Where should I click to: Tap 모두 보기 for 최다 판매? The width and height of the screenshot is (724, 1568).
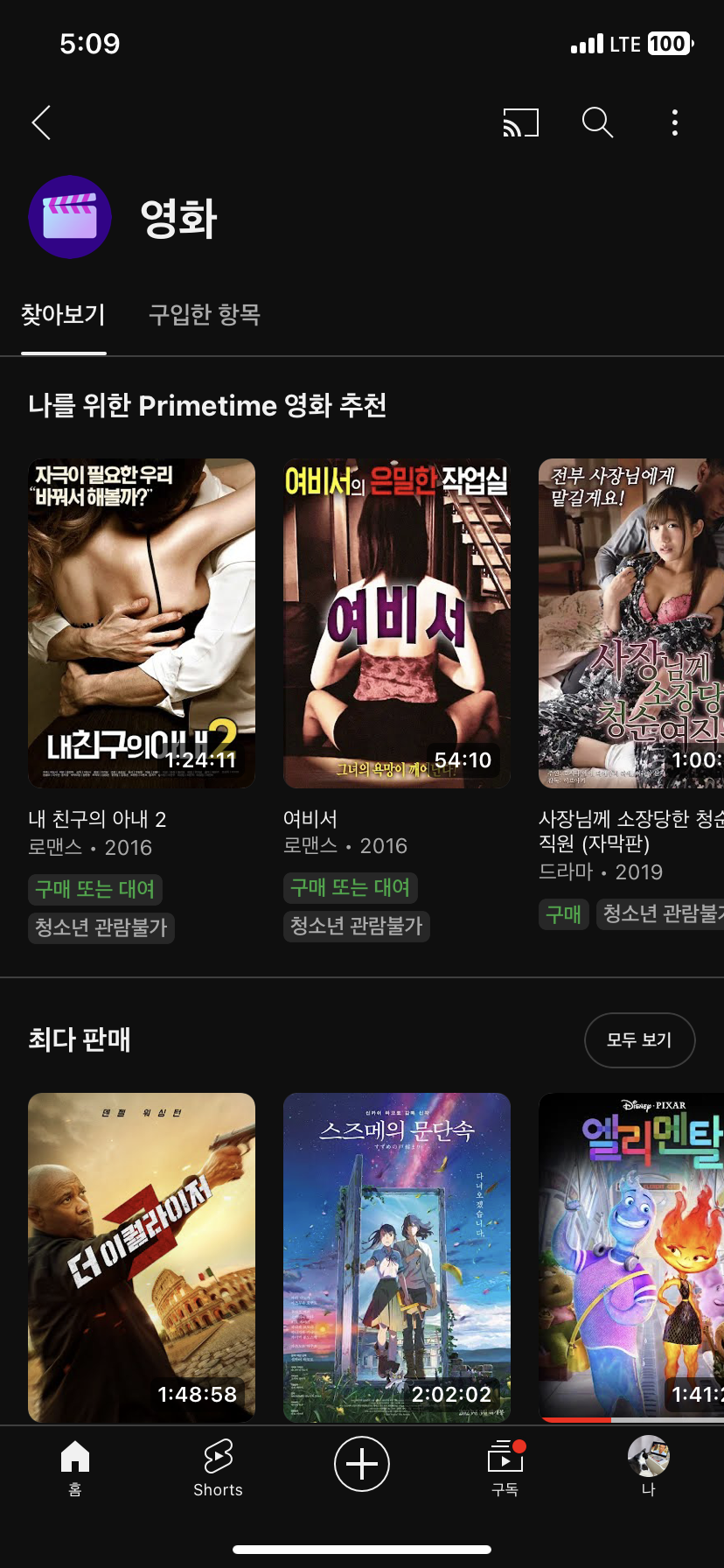coord(639,1039)
